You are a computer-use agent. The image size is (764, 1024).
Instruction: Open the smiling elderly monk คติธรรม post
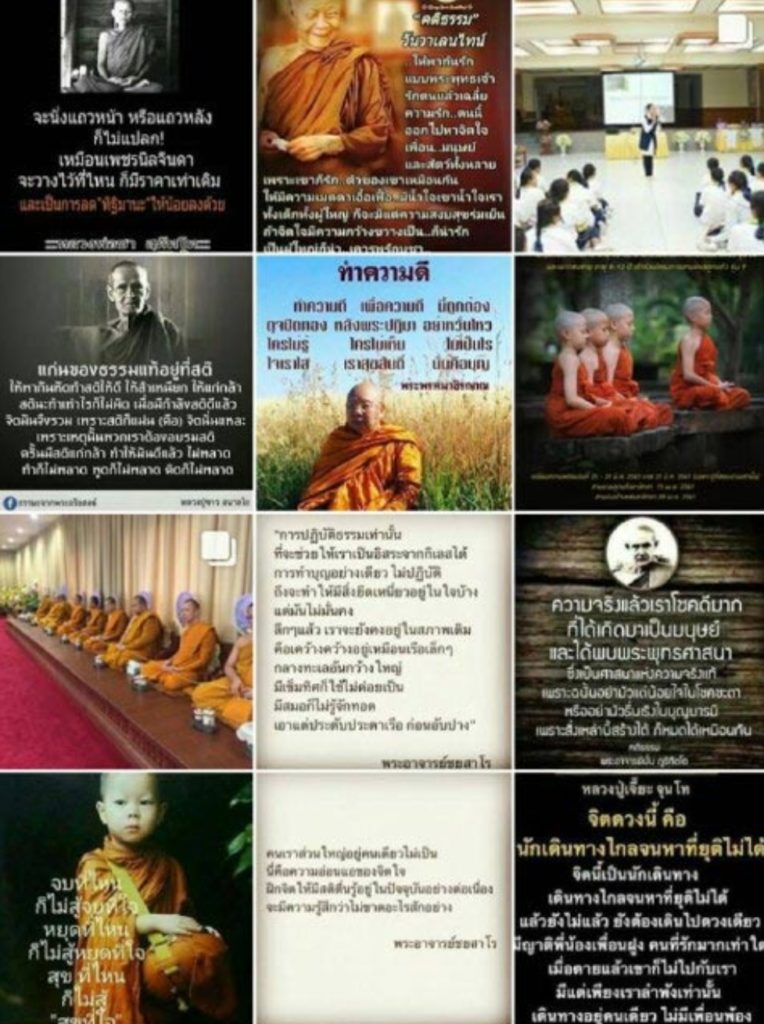tap(383, 125)
